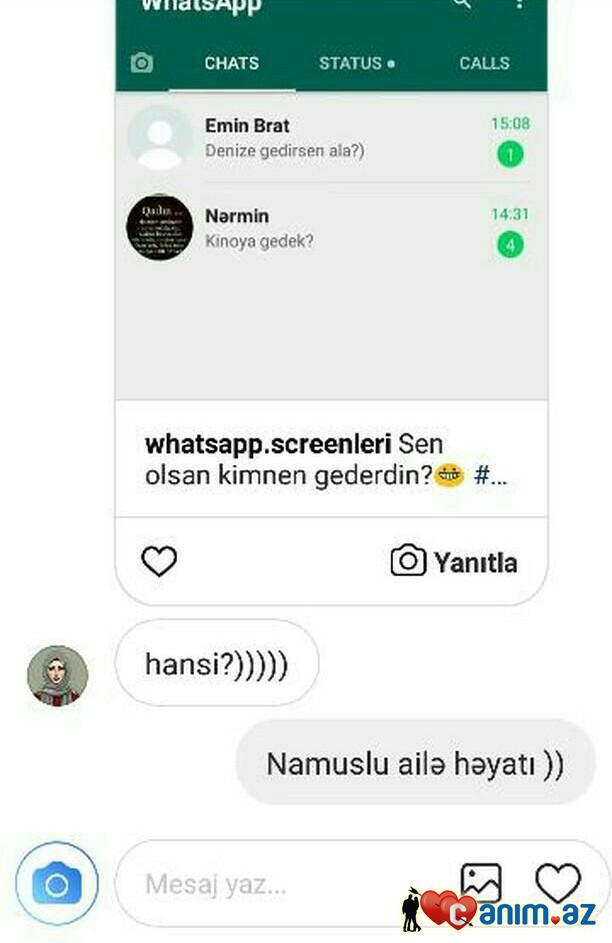Open the sender's profile avatar
This screenshot has height=943, width=612.
point(57,676)
